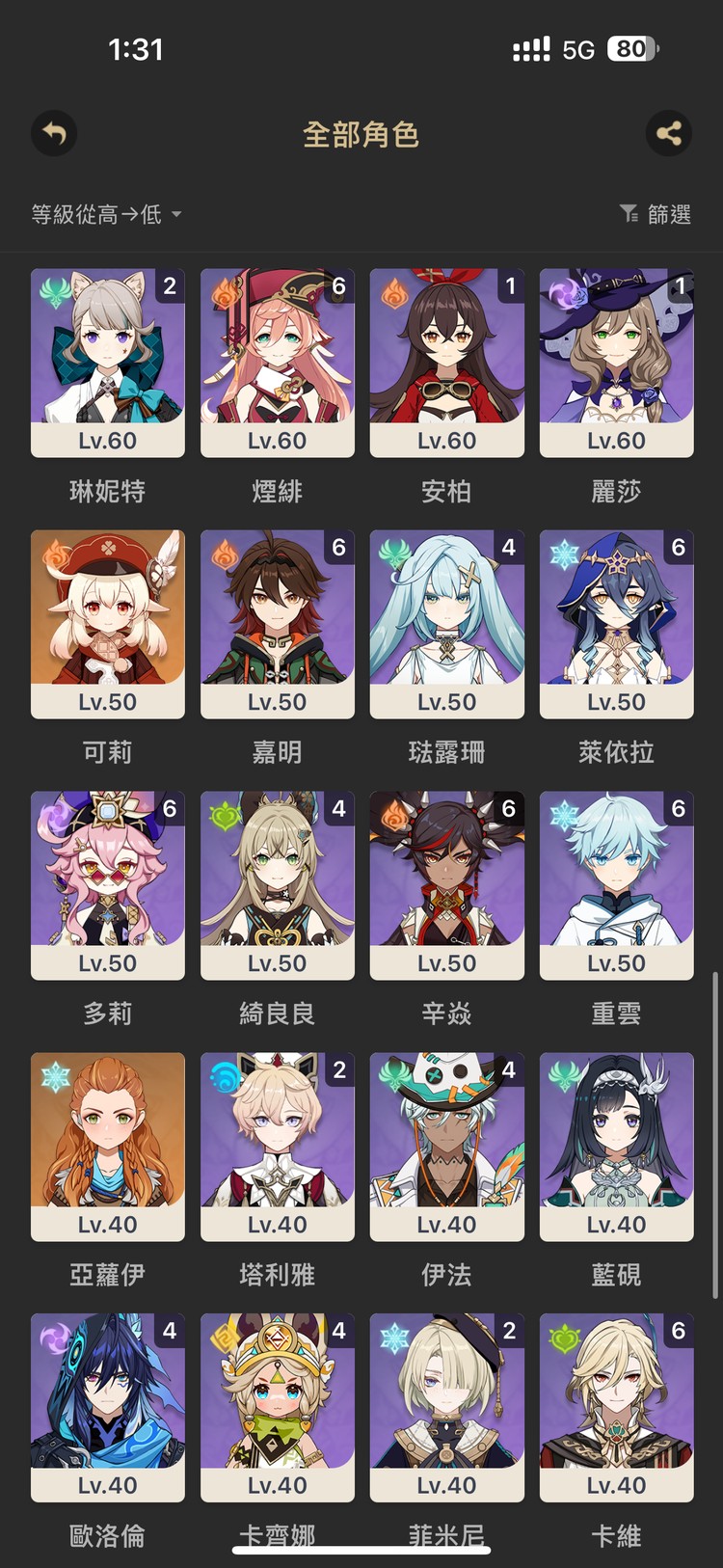View 辛焱 character details
The image size is (723, 1568).
point(447,885)
